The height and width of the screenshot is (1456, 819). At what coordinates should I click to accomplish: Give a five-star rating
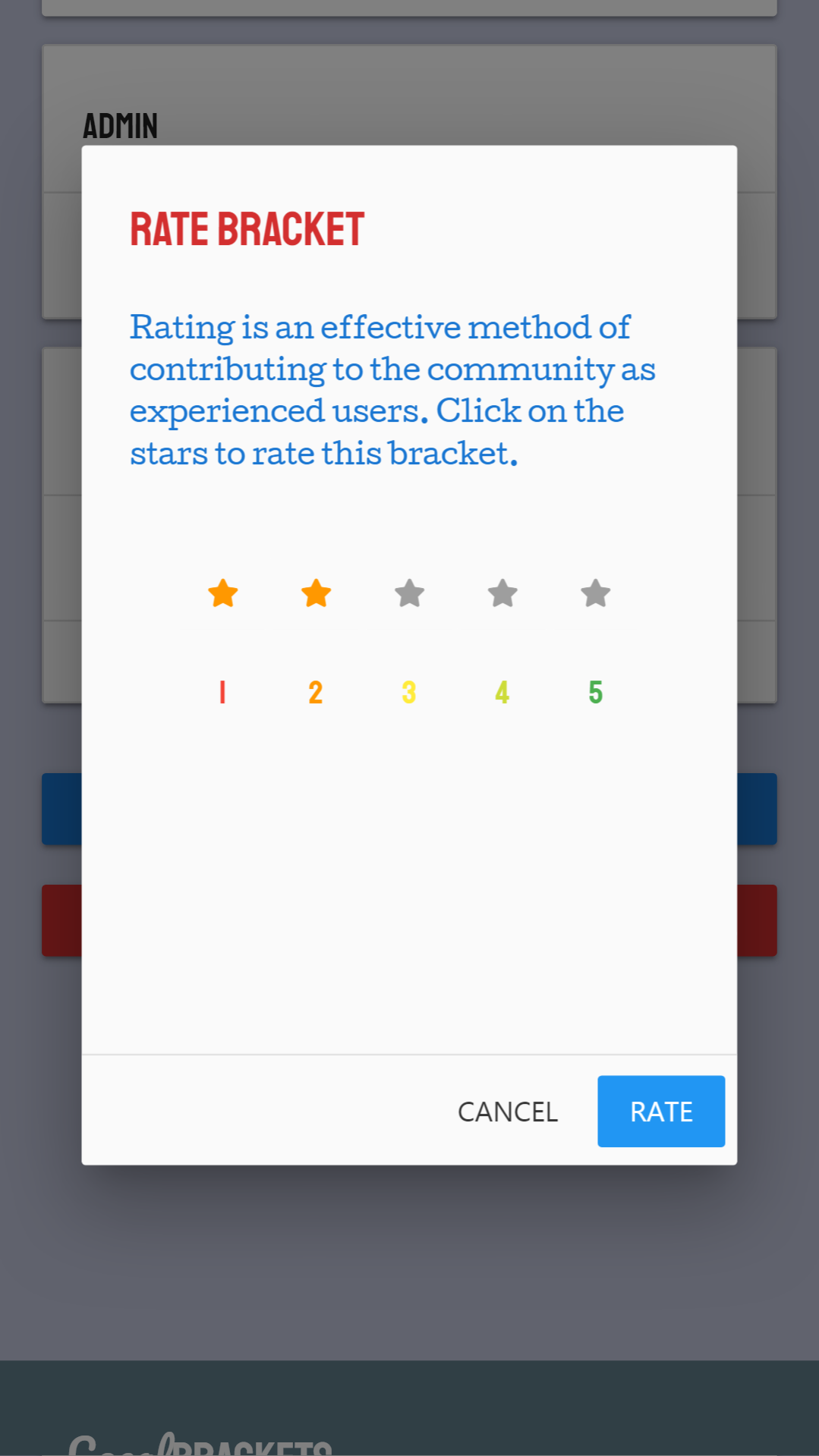(x=596, y=593)
